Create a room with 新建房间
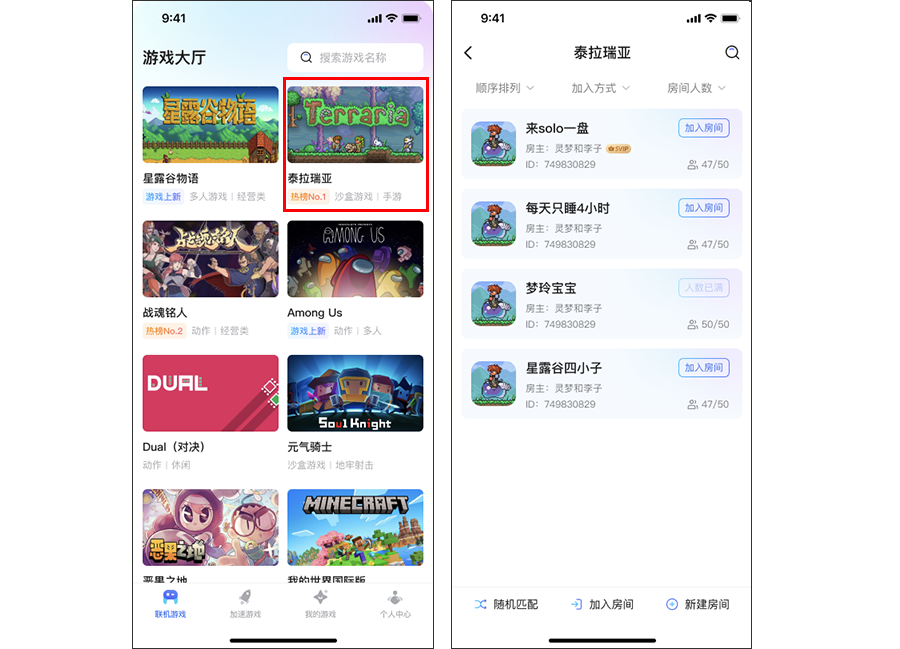The height and width of the screenshot is (649, 900). (x=697, y=604)
